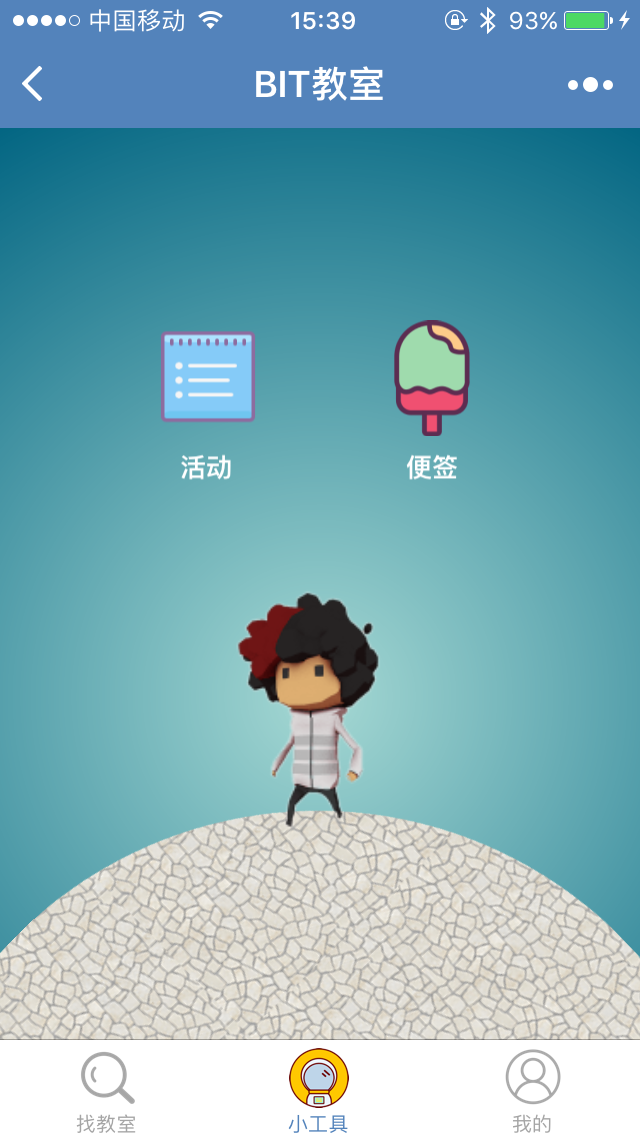Select the 小工具 tab
640x1136 pixels.
319,1091
